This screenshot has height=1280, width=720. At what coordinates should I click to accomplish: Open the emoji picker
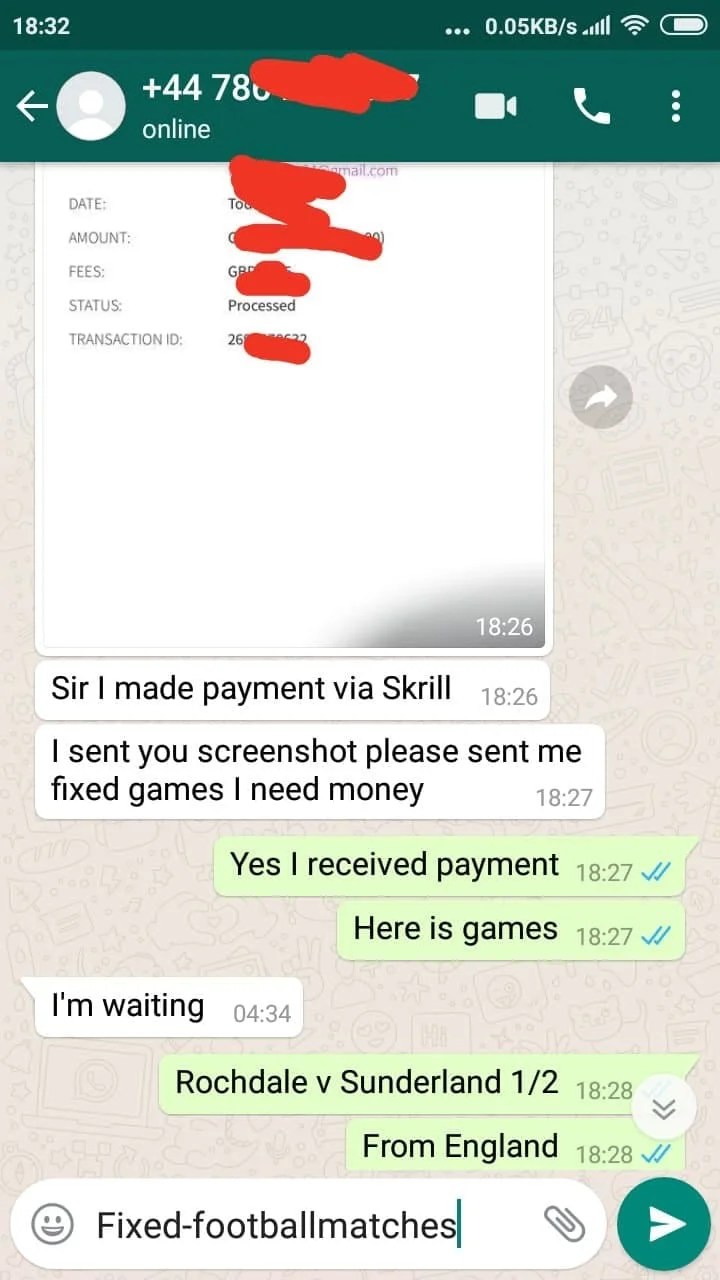click(52, 1224)
